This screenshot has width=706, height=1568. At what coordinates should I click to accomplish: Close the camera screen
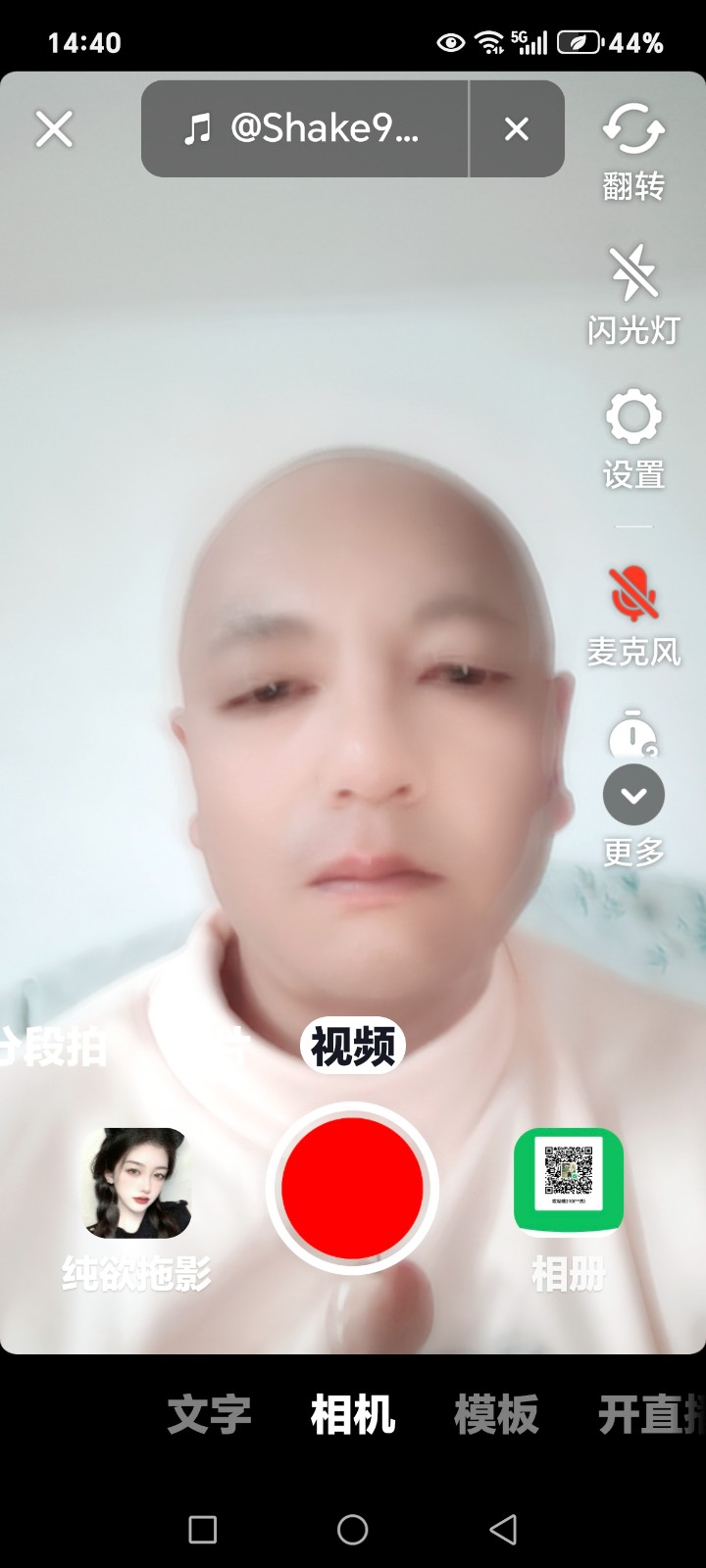tap(54, 128)
